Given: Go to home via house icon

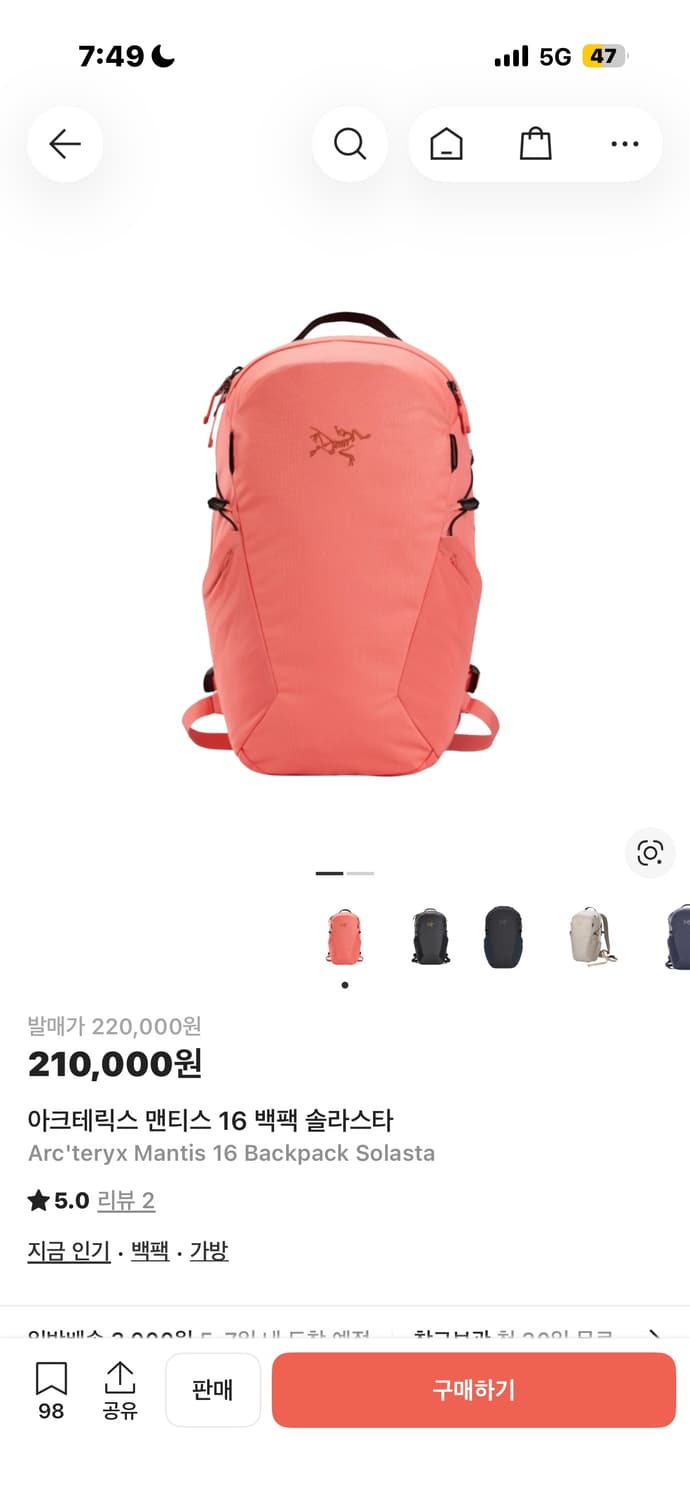Looking at the screenshot, I should [446, 145].
